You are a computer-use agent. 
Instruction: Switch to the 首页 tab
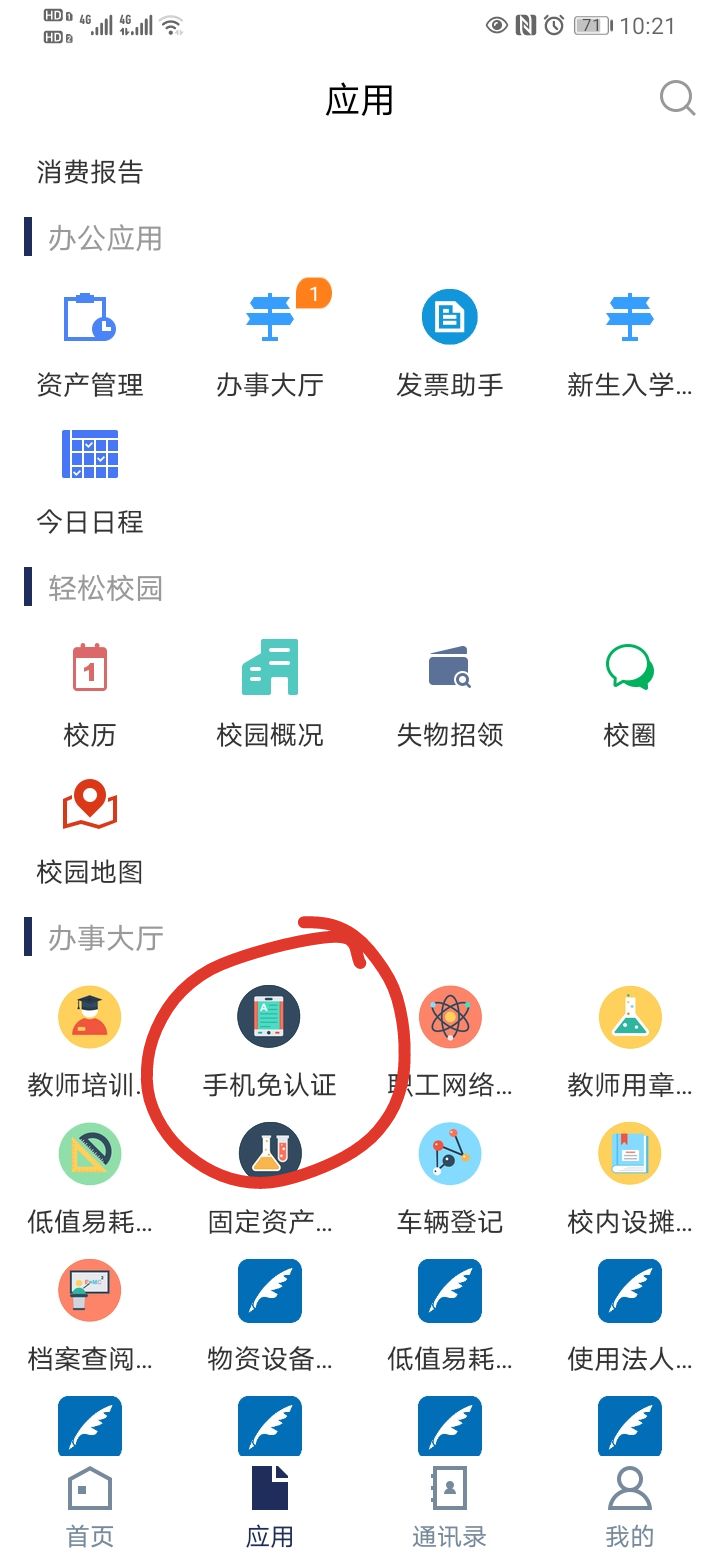[90, 1507]
